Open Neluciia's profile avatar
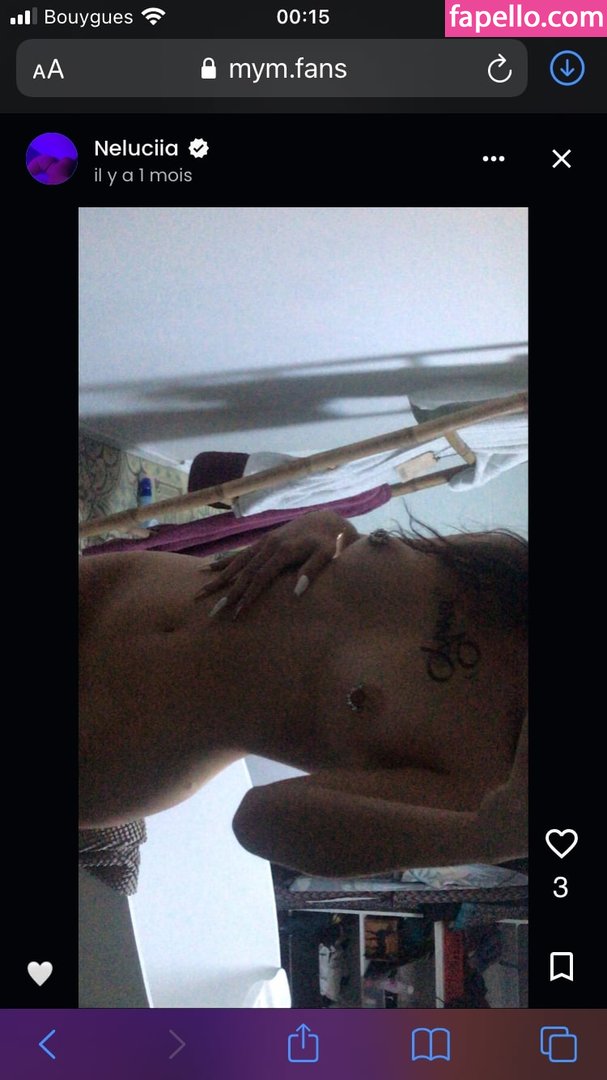Screen dimensions: 607x1080 point(52,159)
